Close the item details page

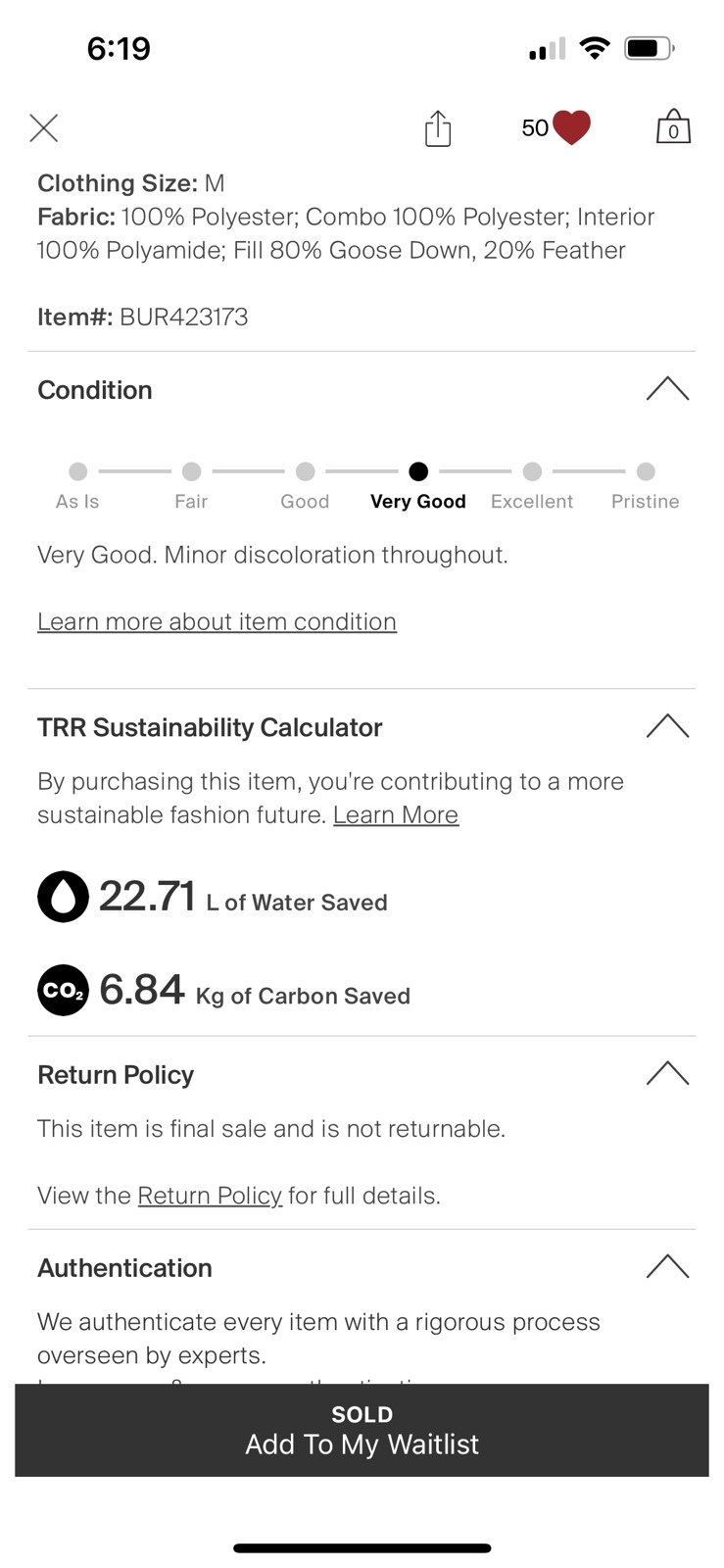[x=44, y=128]
